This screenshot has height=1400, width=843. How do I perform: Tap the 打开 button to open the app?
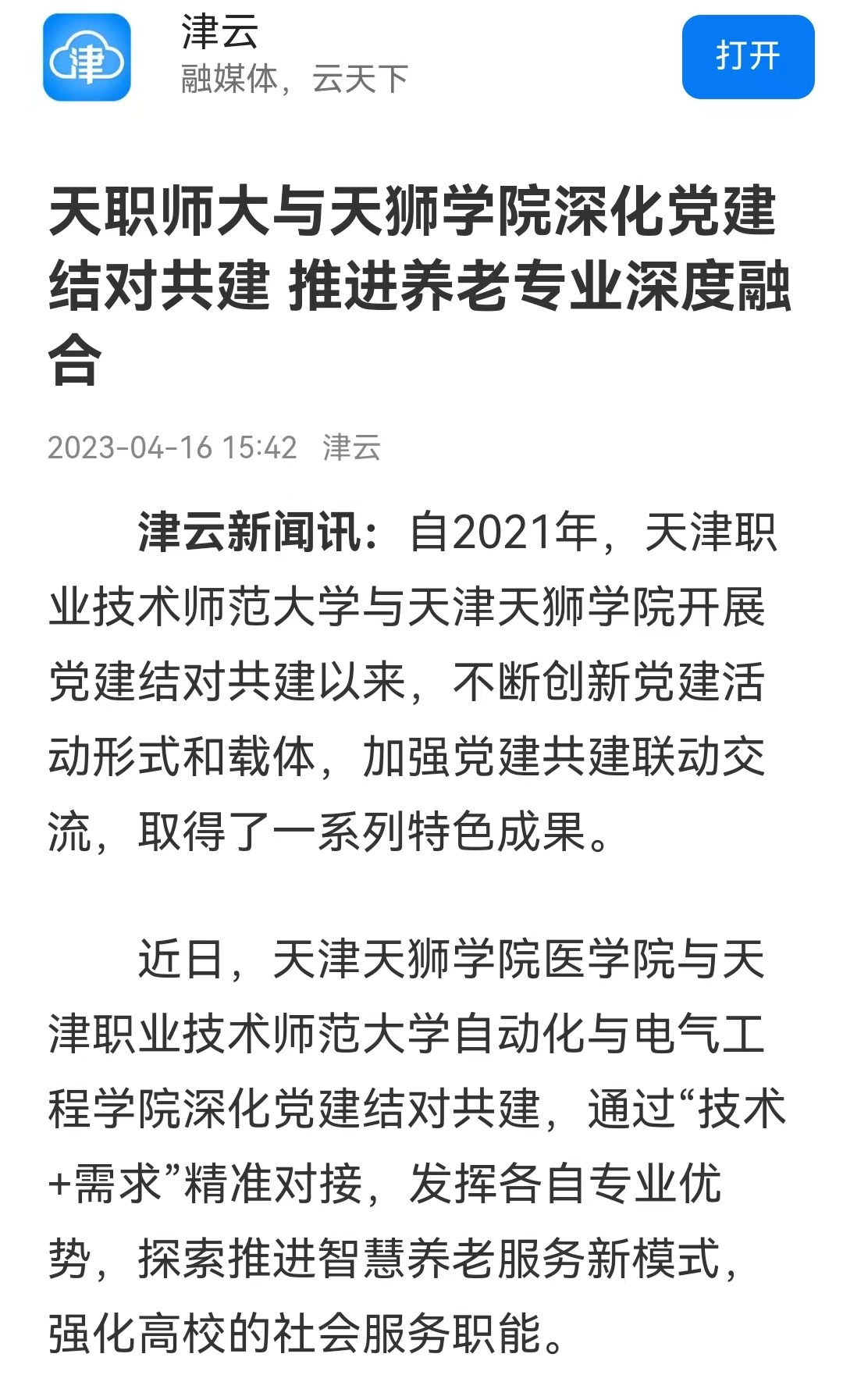(x=747, y=57)
